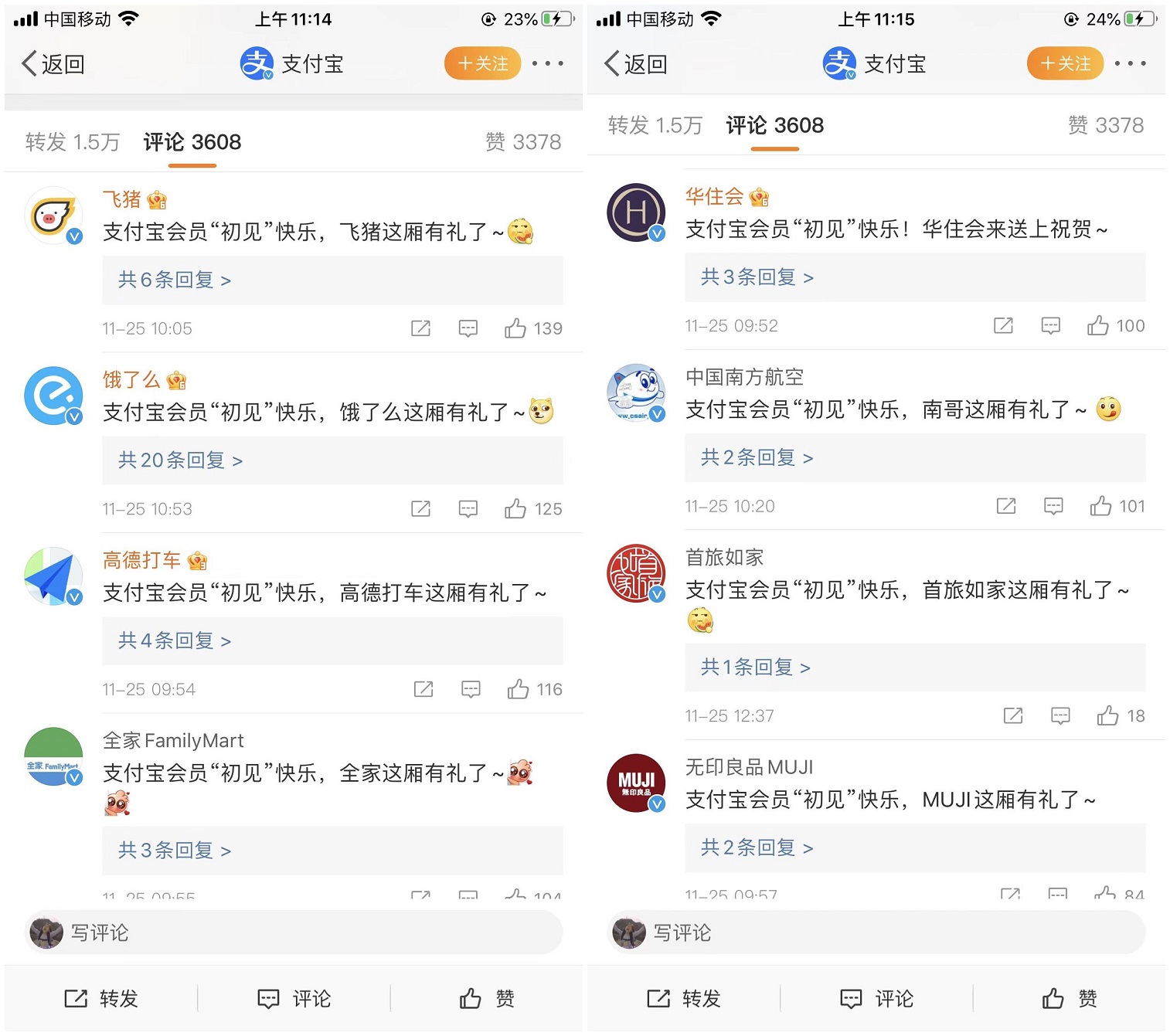The image size is (1170, 1036).
Task: Open 全家 FamilyMart's profile avatar
Action: tap(53, 756)
